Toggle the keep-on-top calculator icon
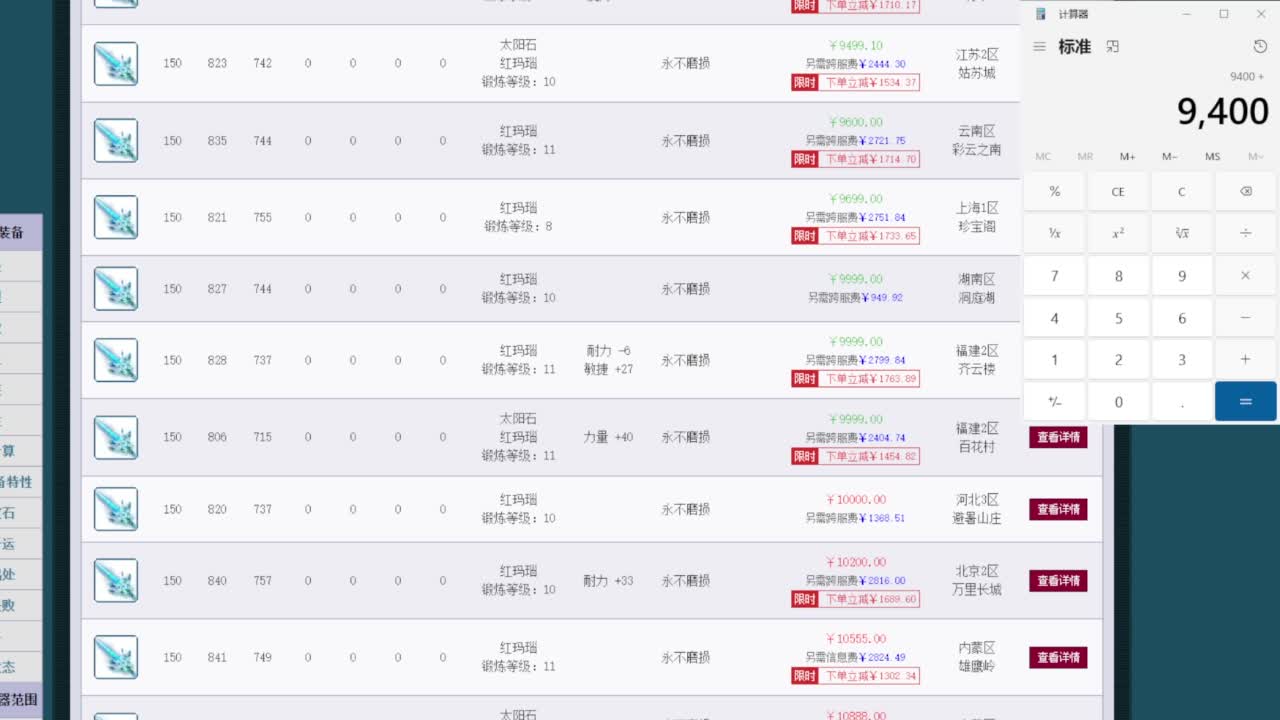This screenshot has width=1280, height=720. (1112, 47)
